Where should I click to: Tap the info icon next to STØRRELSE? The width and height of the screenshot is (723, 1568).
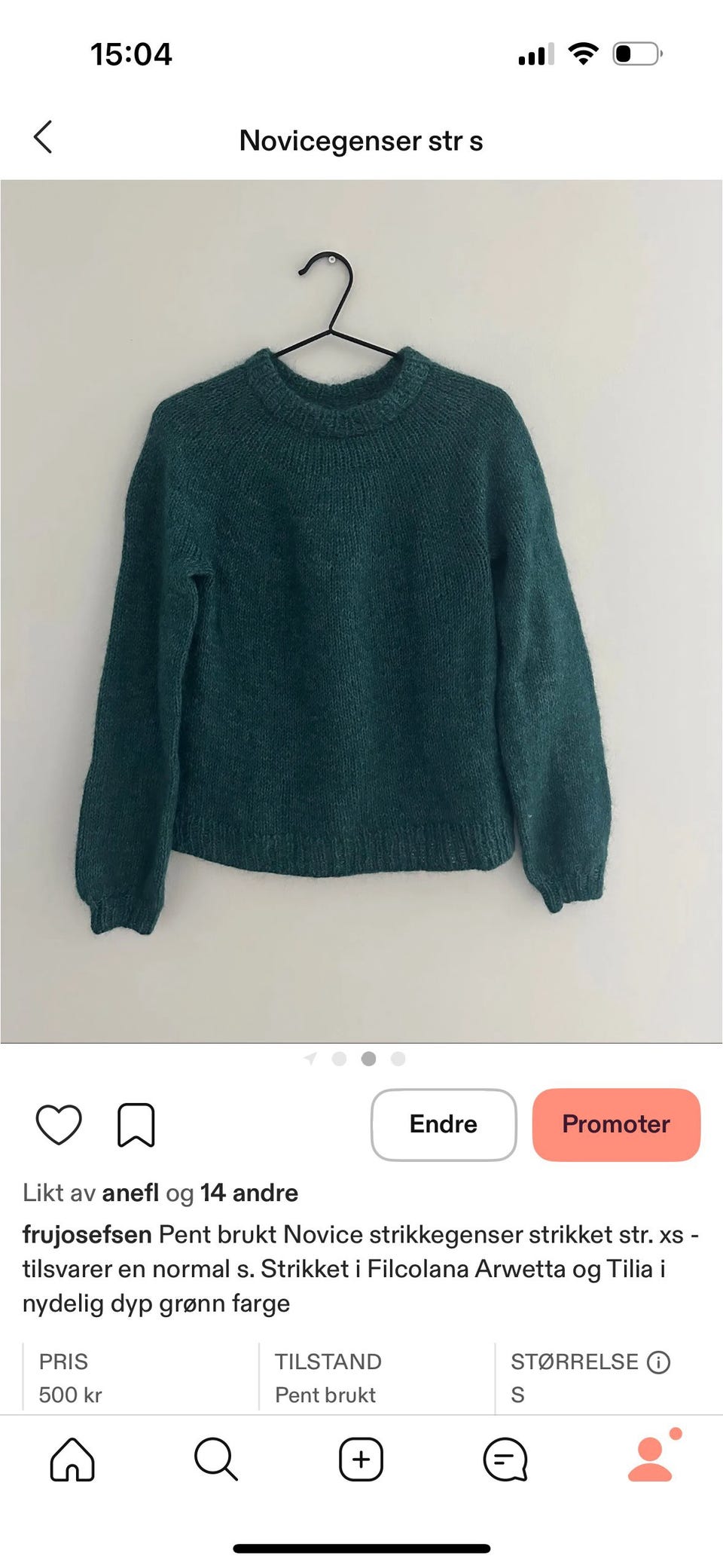point(660,1362)
